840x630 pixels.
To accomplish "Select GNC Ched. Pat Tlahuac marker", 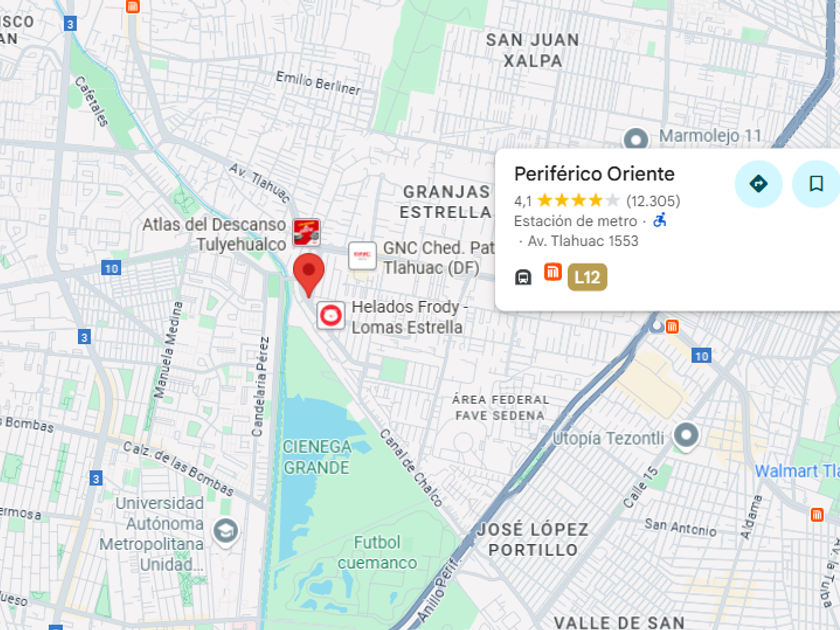I will coord(362,256).
